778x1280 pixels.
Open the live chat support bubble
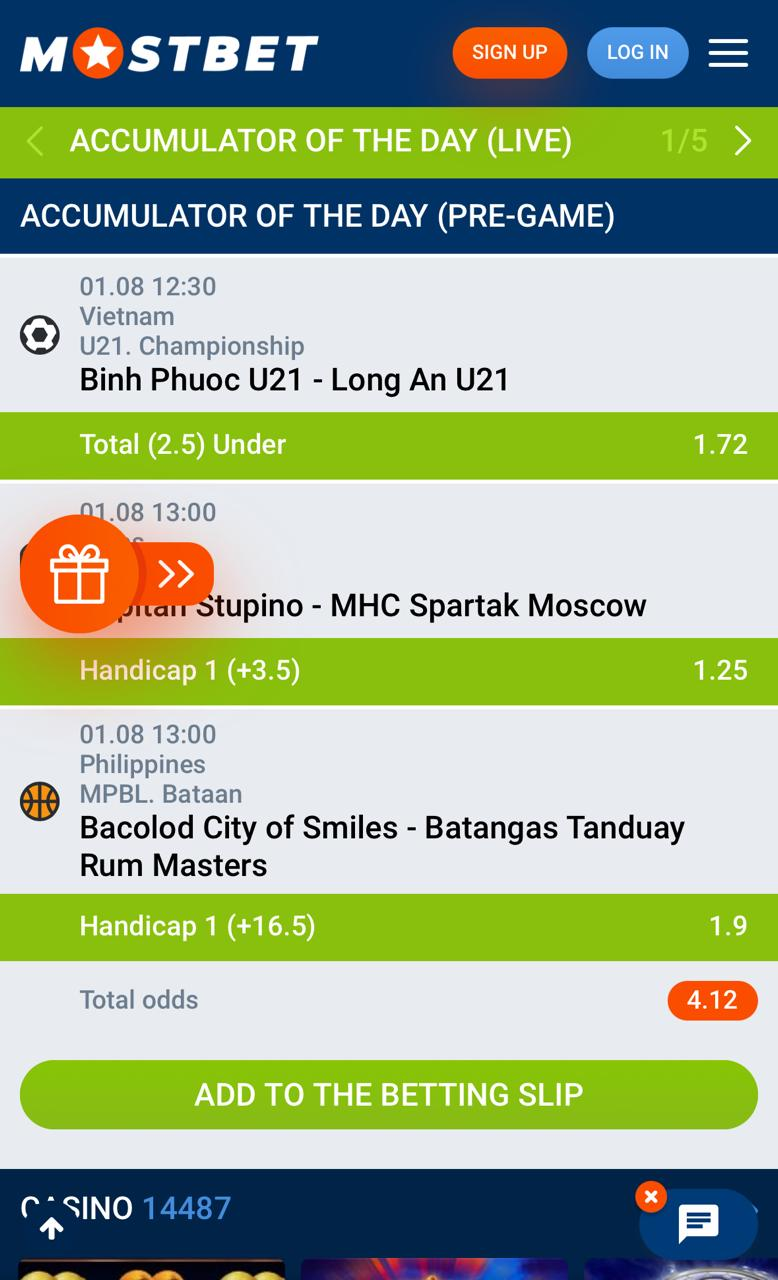[x=699, y=1223]
